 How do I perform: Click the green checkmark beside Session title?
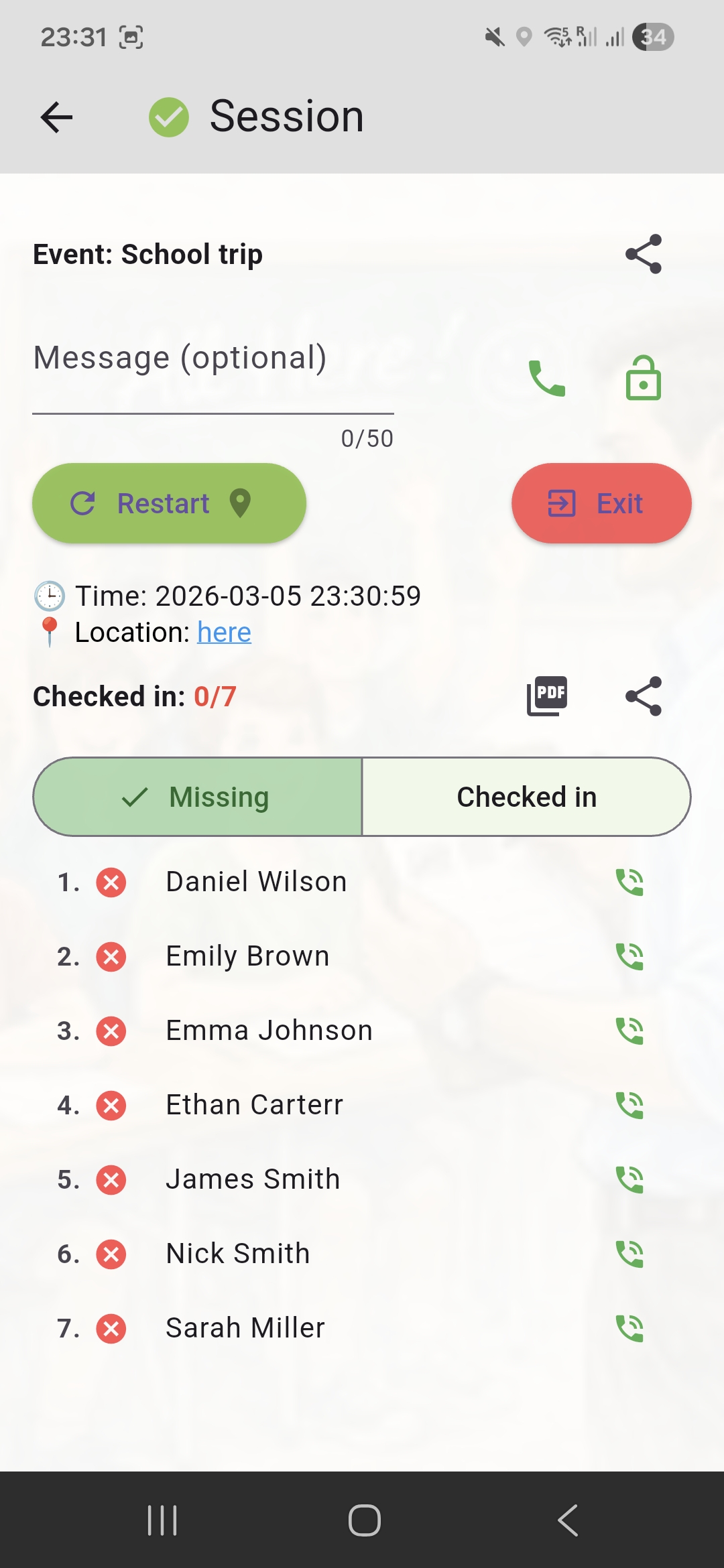pos(170,116)
